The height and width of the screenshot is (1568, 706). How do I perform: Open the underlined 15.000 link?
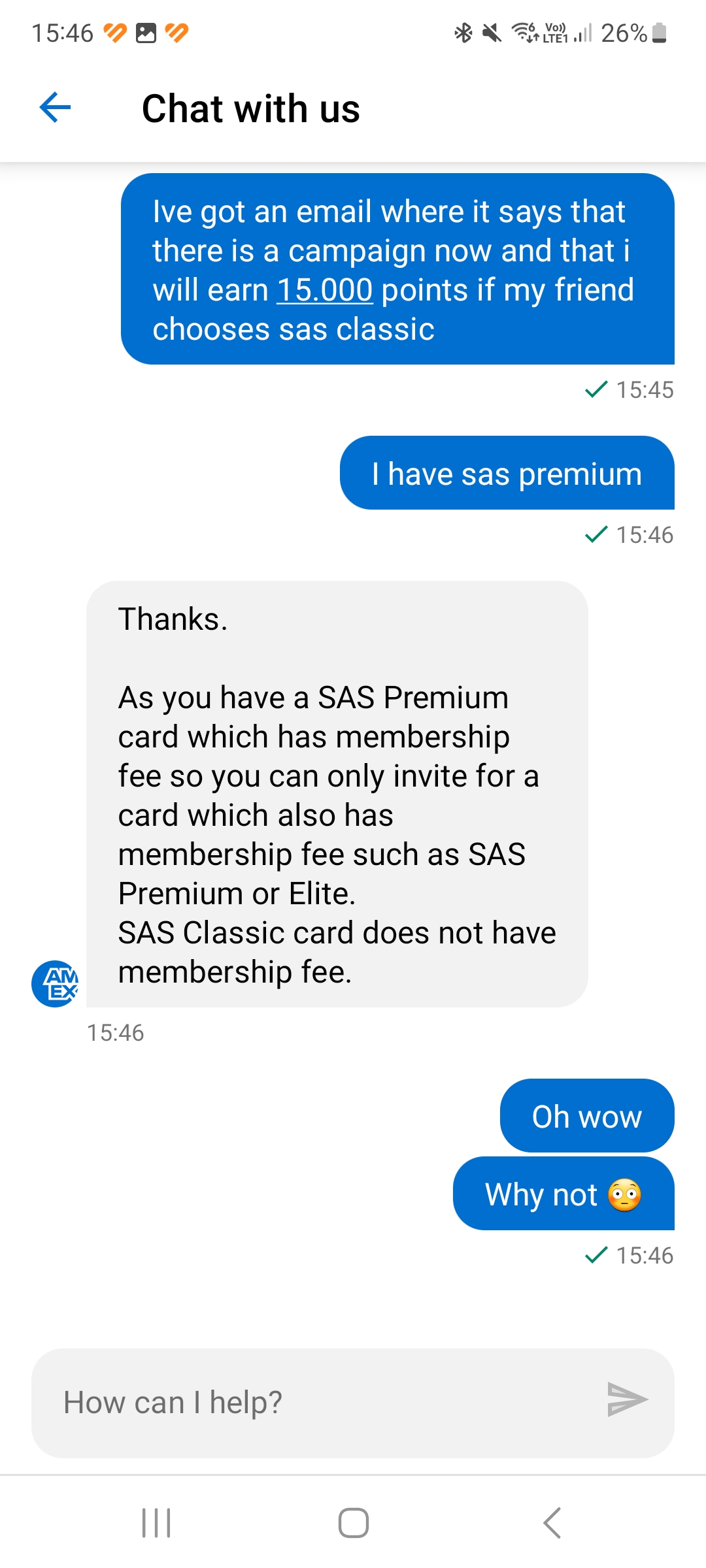pyautogui.click(x=325, y=290)
